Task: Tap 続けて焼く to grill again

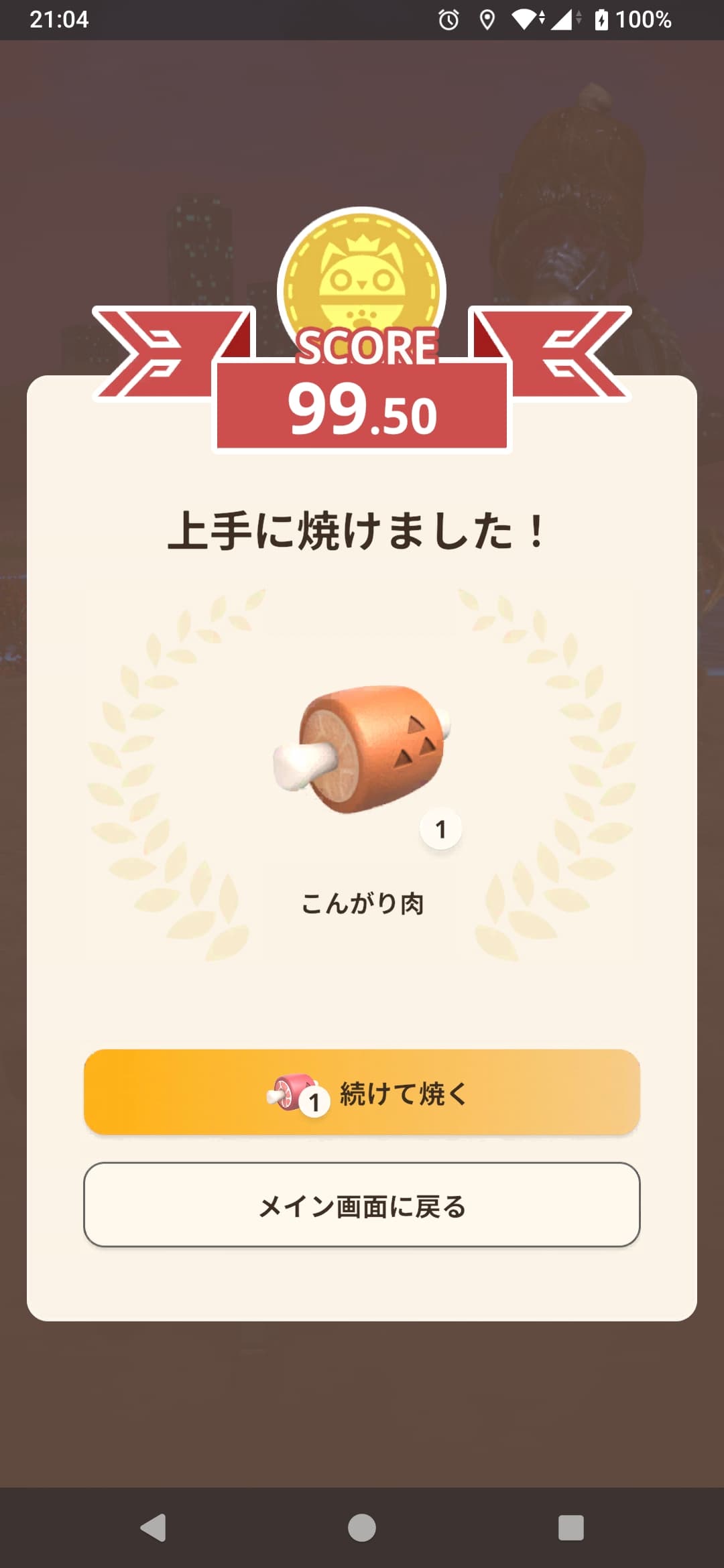Action: (362, 1092)
